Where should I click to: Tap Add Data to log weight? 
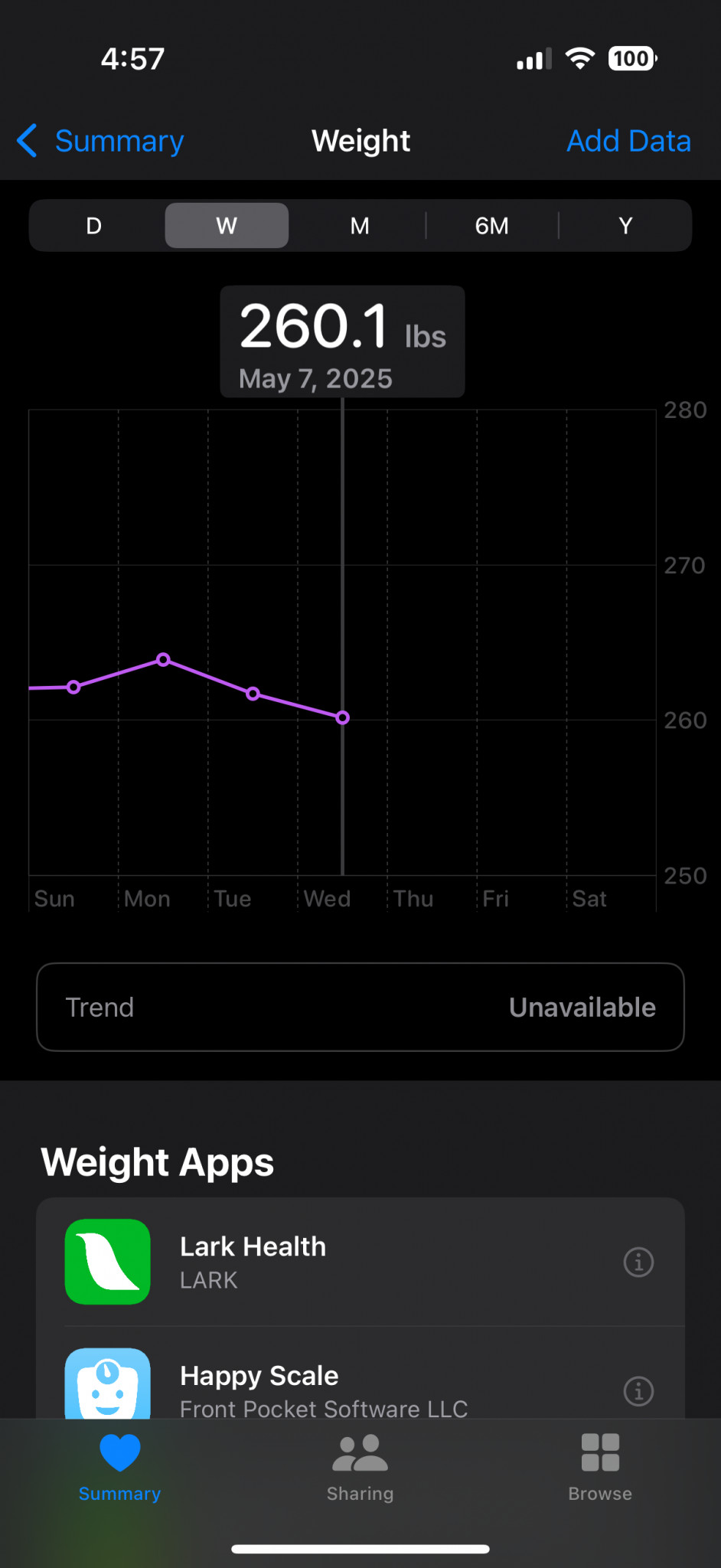click(x=628, y=141)
